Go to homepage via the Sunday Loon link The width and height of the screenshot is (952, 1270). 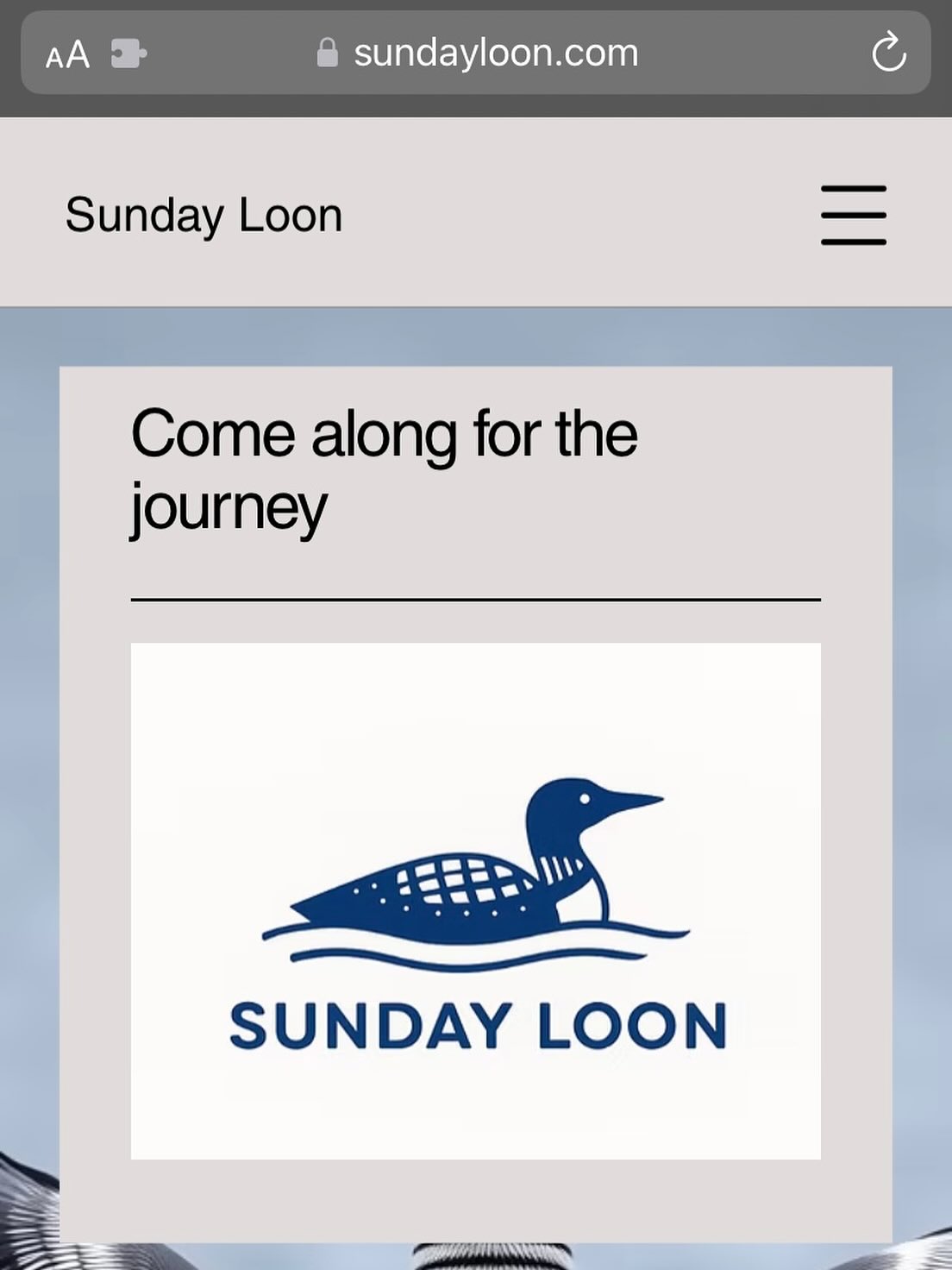[204, 214]
